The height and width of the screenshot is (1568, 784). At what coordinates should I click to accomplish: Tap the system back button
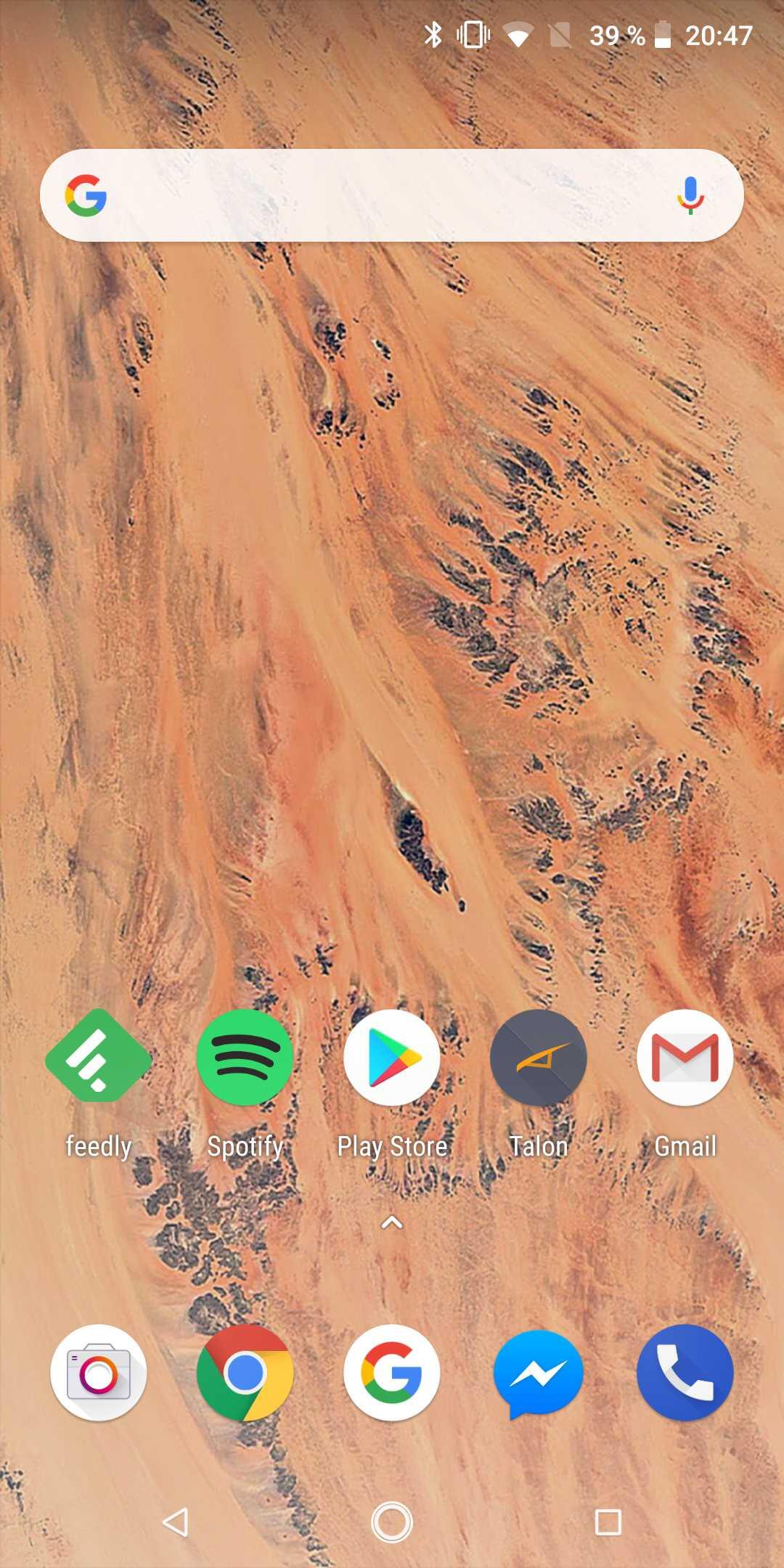pos(176,1522)
